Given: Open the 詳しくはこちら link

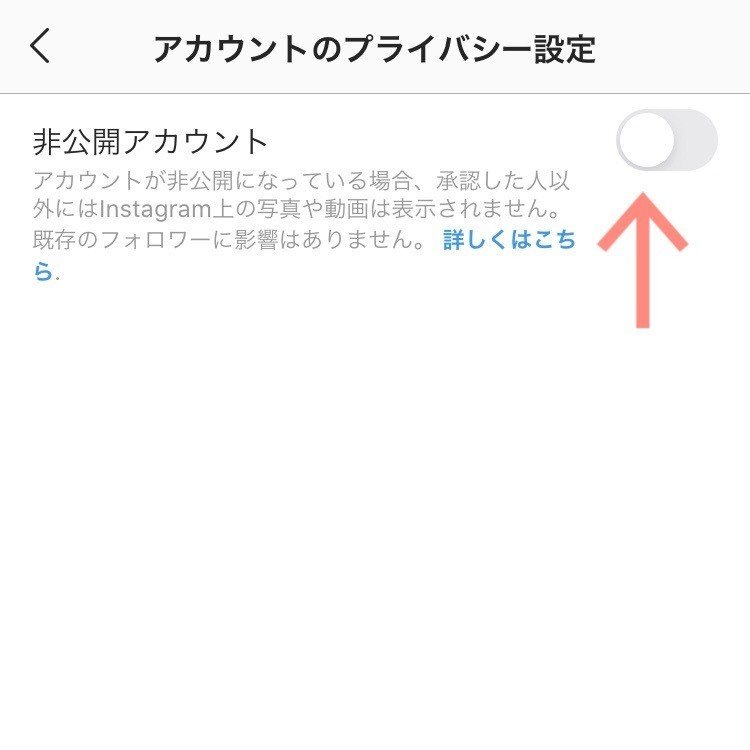Looking at the screenshot, I should pos(508,242).
